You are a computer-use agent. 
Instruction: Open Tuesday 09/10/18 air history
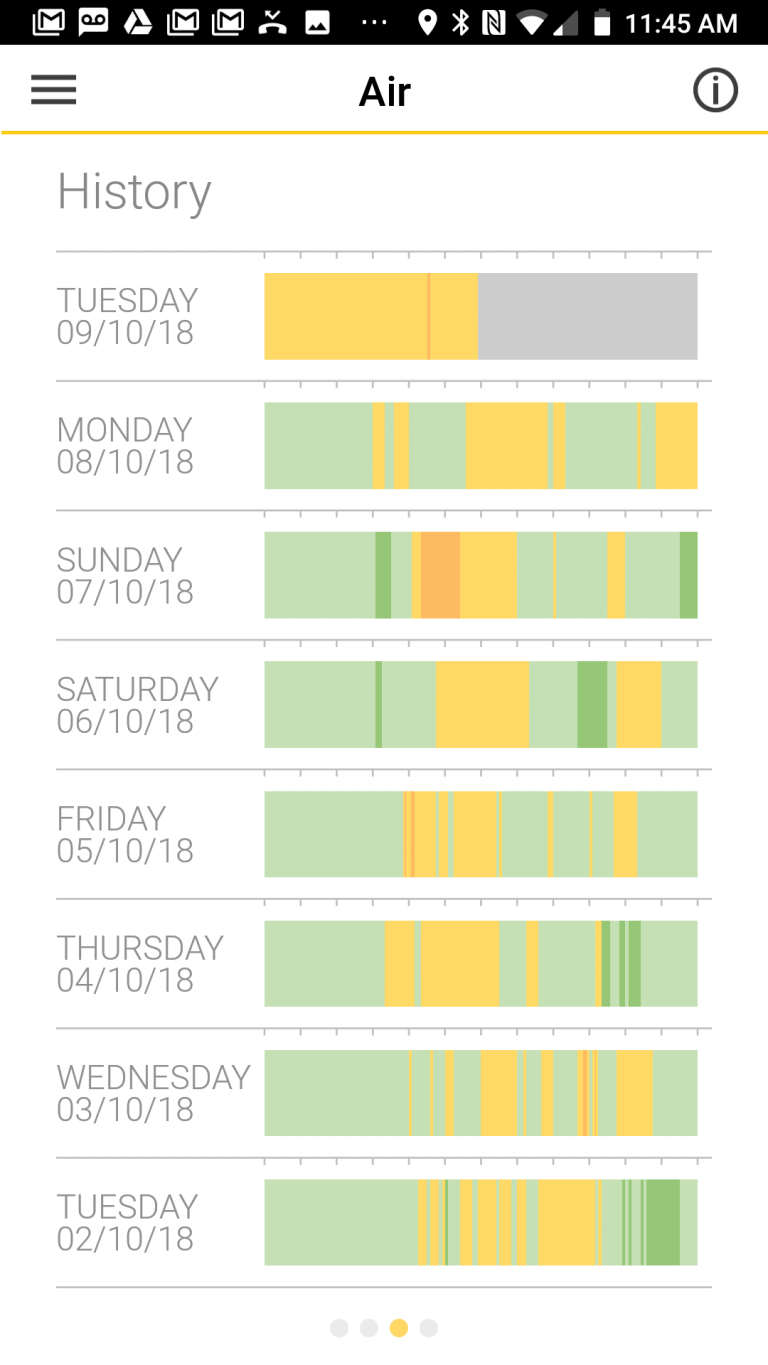click(384, 316)
